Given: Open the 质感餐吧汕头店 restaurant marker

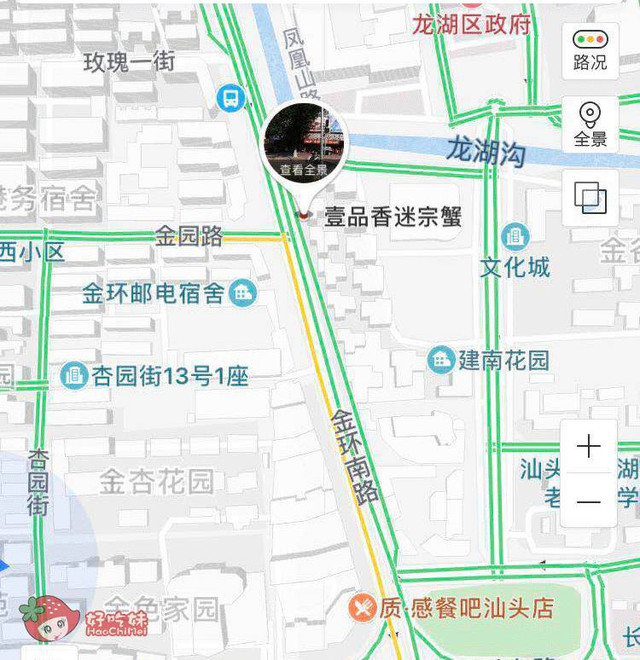Looking at the screenshot, I should (x=362, y=607).
